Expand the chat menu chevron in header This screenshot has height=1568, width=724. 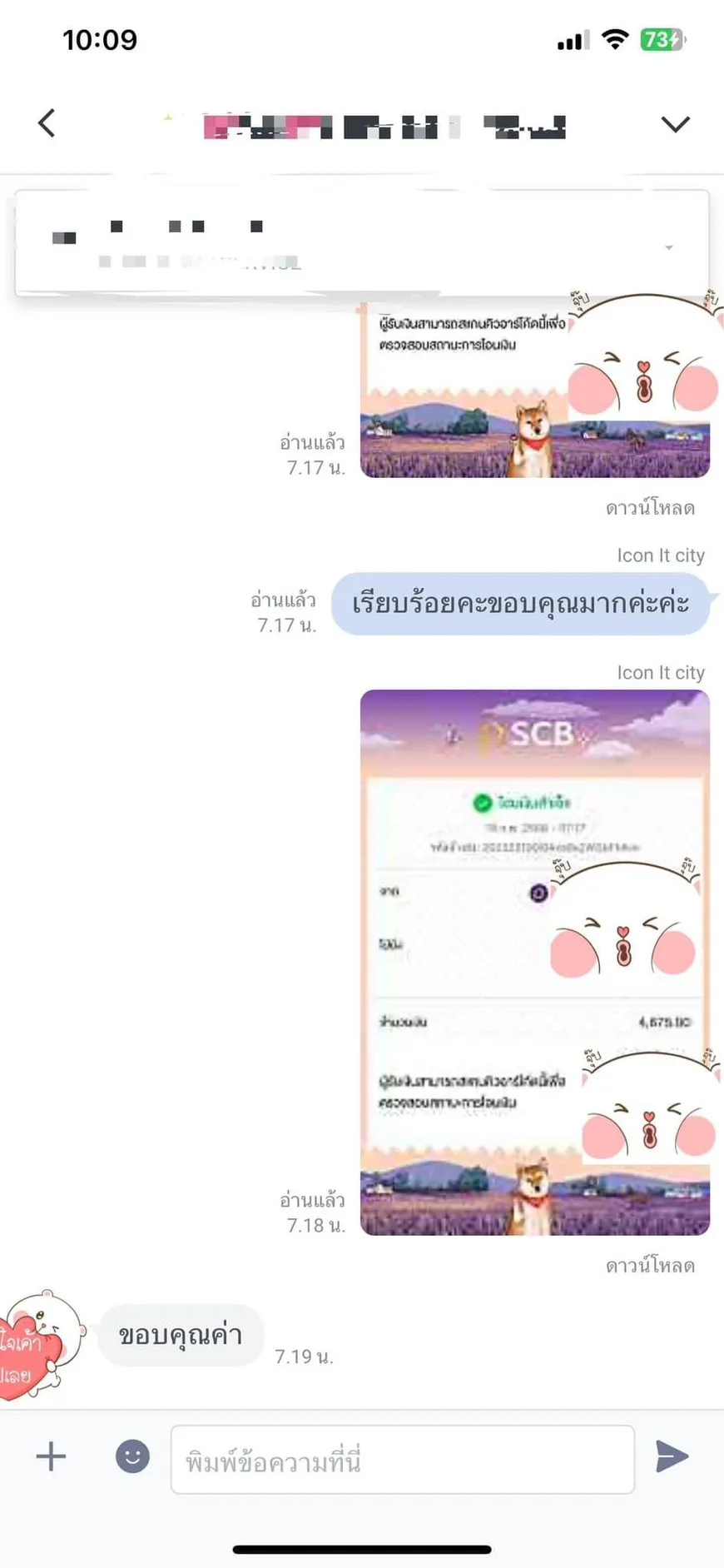675,124
